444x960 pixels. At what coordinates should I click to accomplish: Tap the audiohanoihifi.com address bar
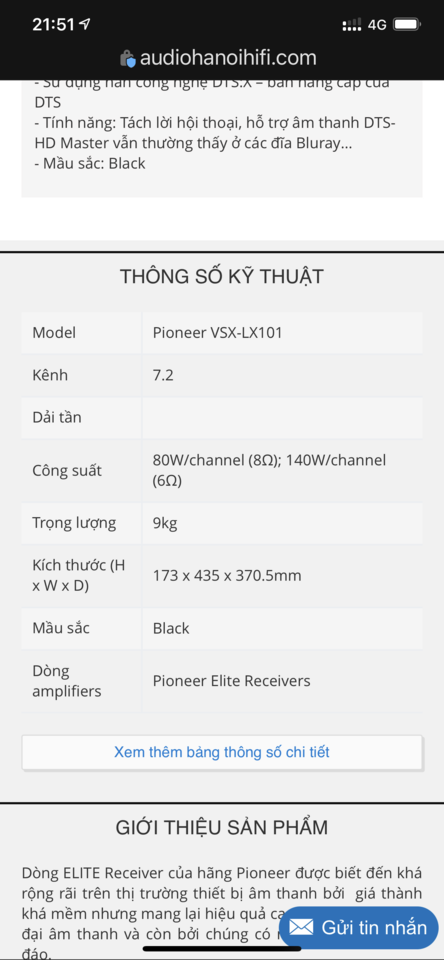pyautogui.click(x=219, y=58)
